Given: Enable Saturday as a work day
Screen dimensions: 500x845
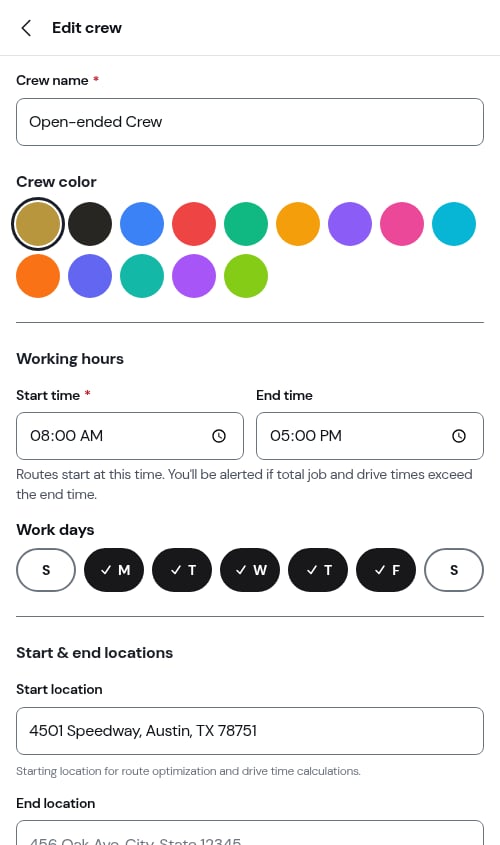Looking at the screenshot, I should click(x=454, y=570).
